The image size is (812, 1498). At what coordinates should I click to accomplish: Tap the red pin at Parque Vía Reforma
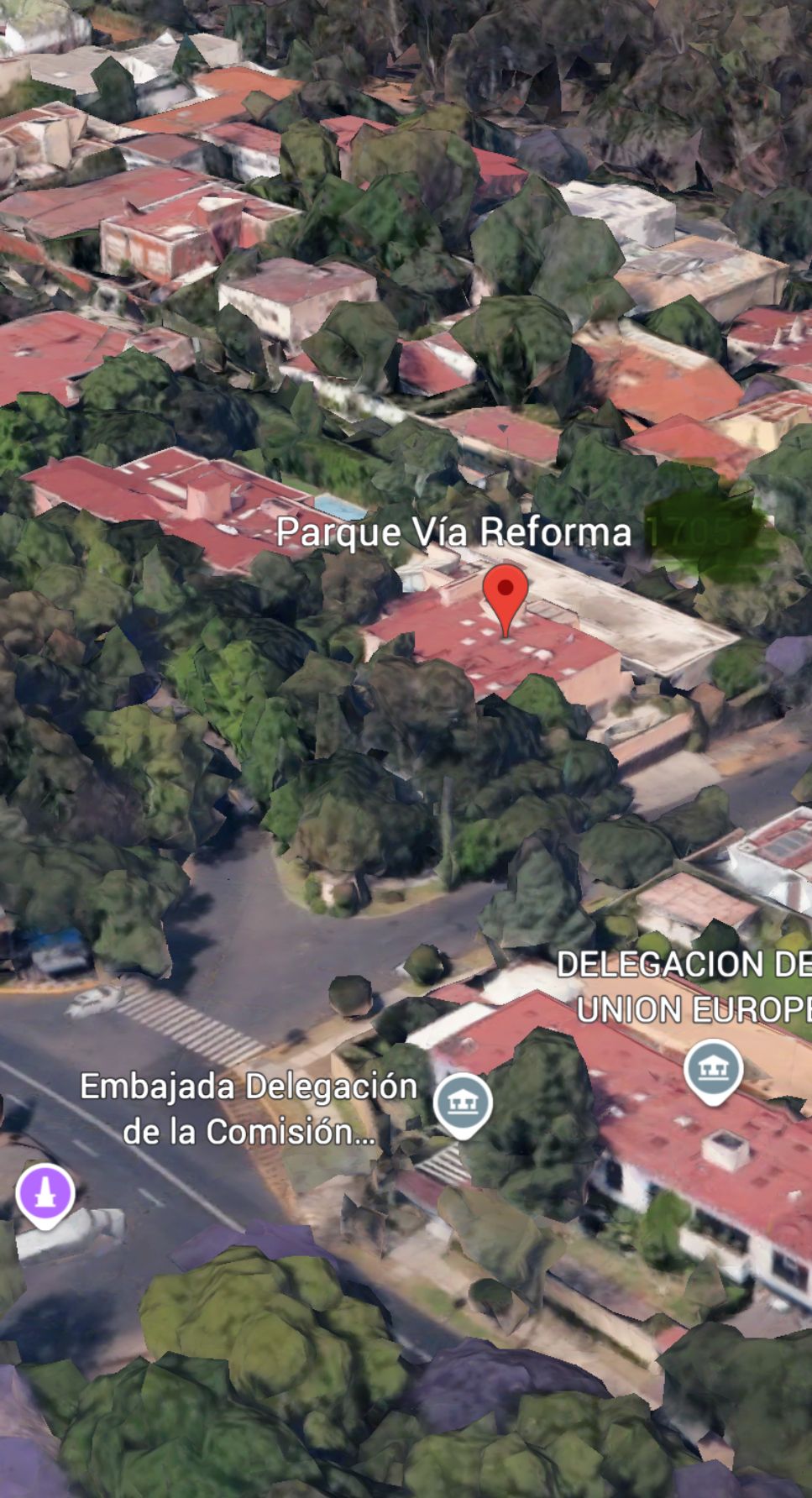(x=505, y=594)
